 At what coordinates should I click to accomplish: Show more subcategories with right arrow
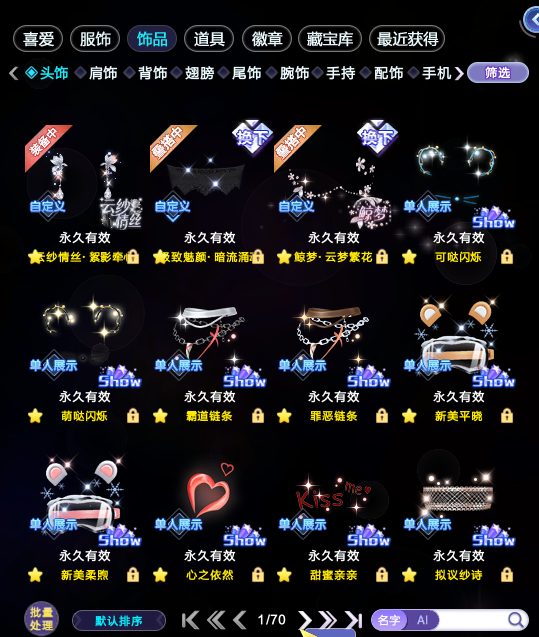tap(459, 74)
